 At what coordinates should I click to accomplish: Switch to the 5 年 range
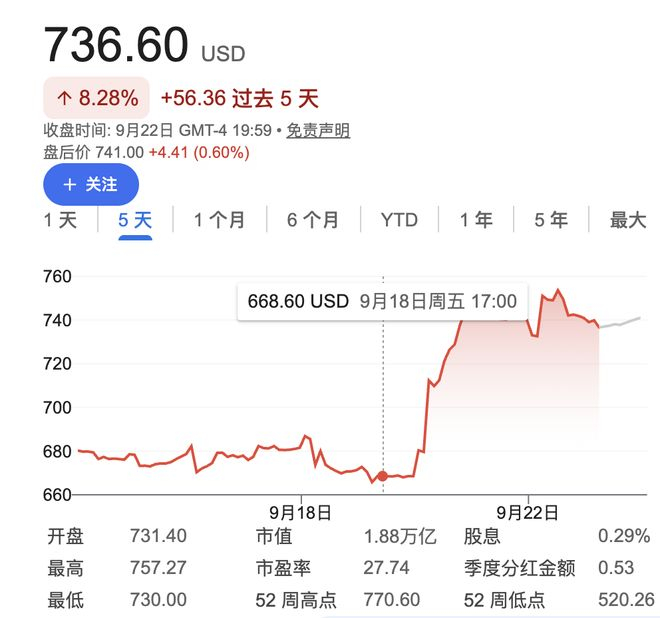pos(551,220)
